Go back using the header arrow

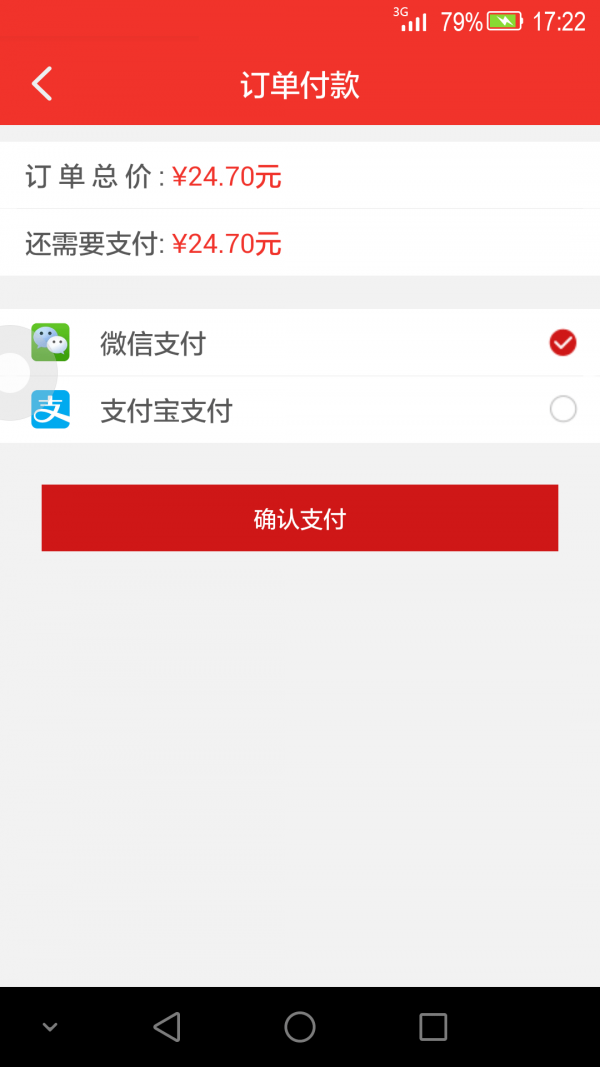41,84
